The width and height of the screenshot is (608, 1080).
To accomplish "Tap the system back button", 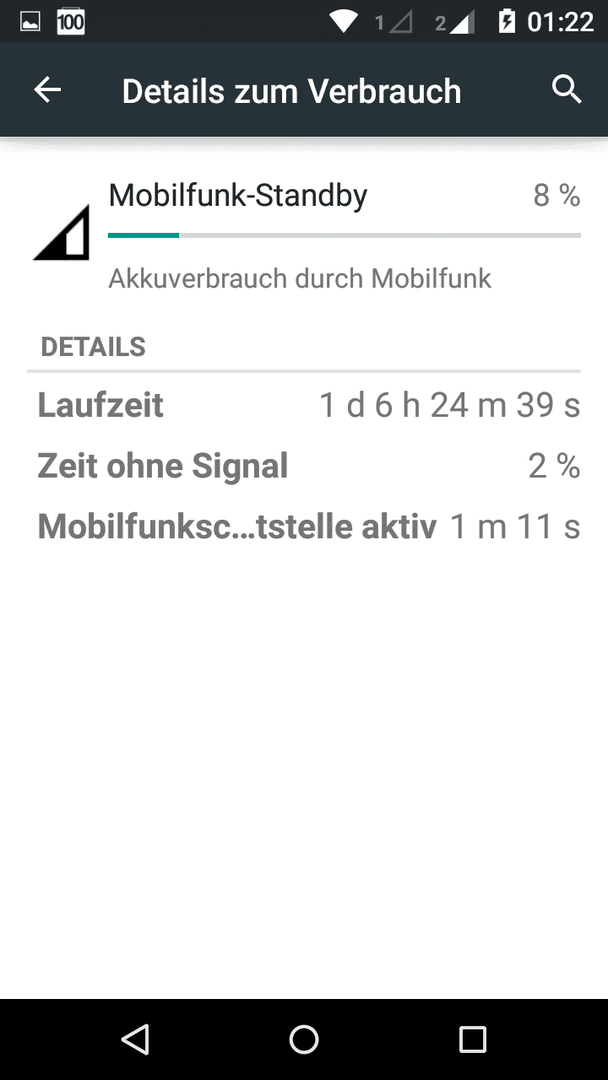I will (135, 1039).
